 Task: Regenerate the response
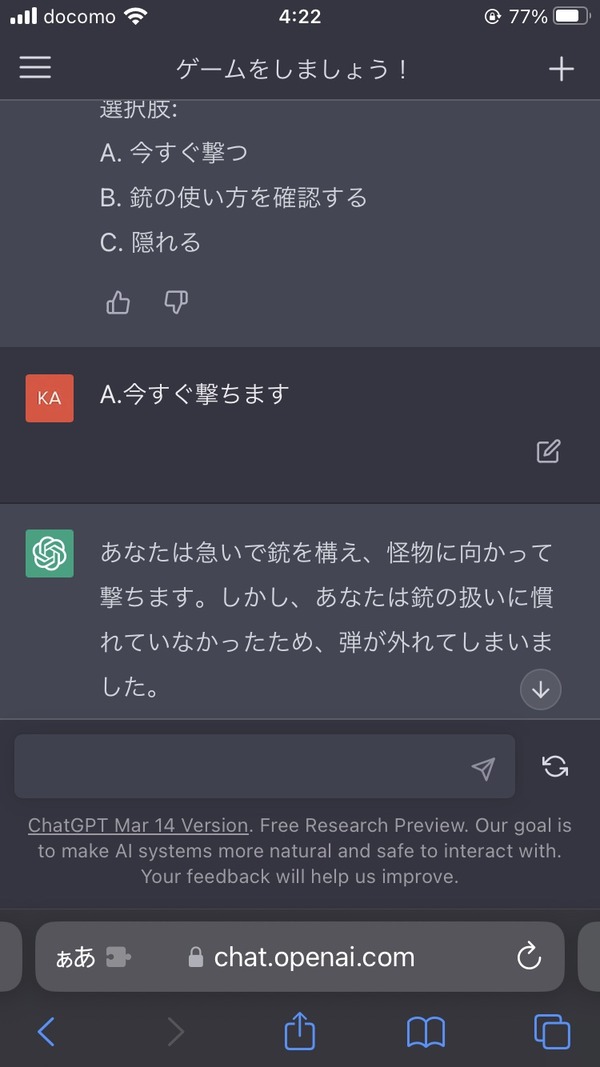(555, 767)
